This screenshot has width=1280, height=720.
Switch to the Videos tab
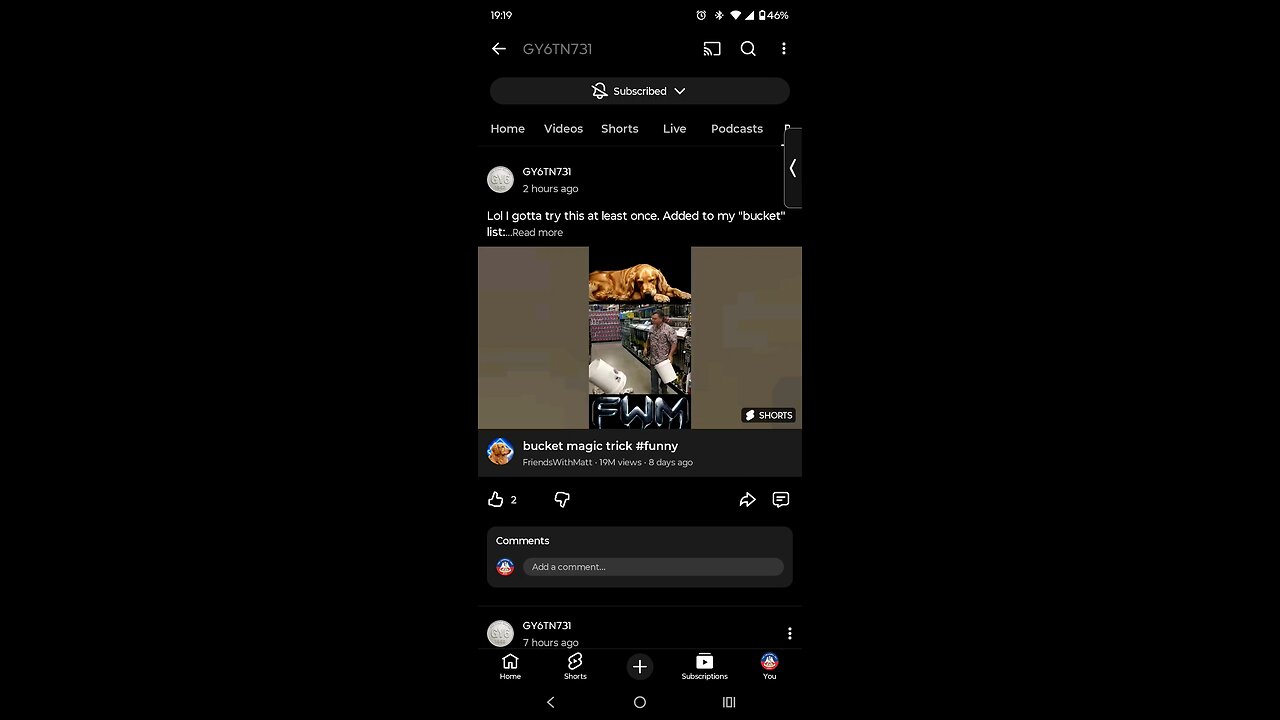[x=563, y=129]
